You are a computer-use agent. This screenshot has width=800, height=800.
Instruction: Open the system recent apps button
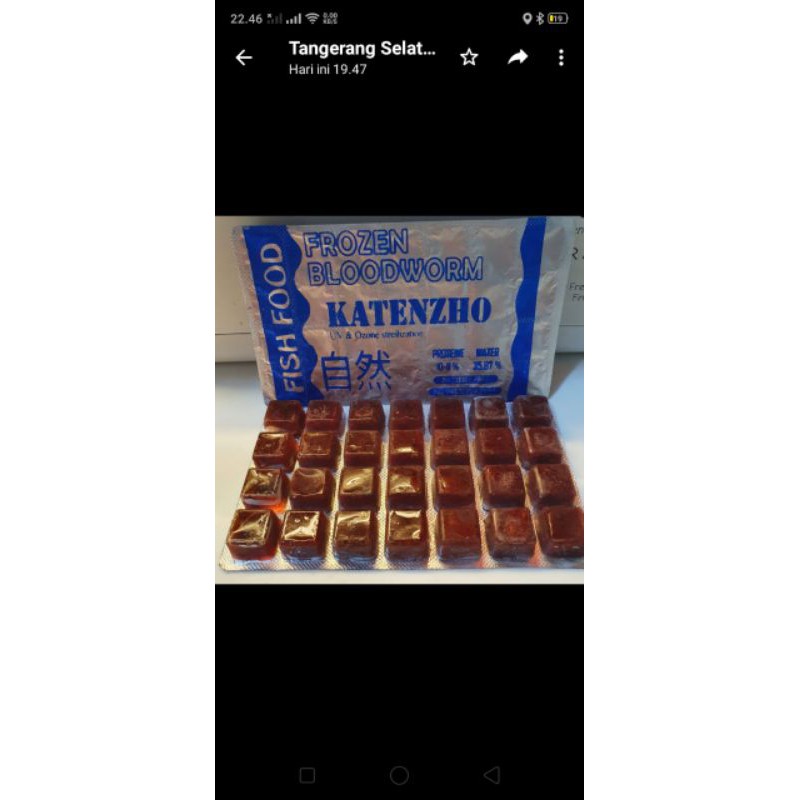pos(307,775)
